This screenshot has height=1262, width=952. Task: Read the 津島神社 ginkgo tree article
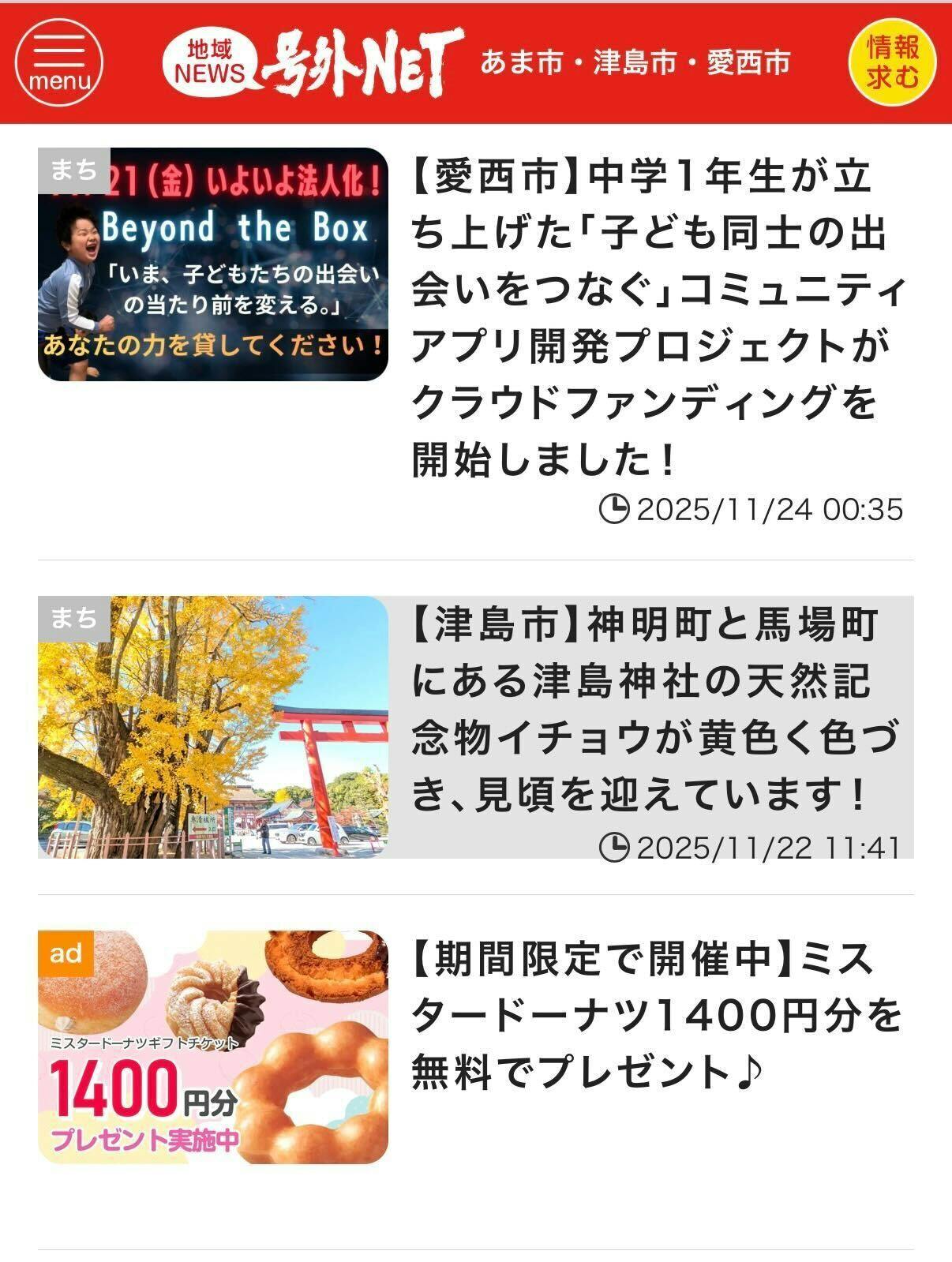pos(654,709)
